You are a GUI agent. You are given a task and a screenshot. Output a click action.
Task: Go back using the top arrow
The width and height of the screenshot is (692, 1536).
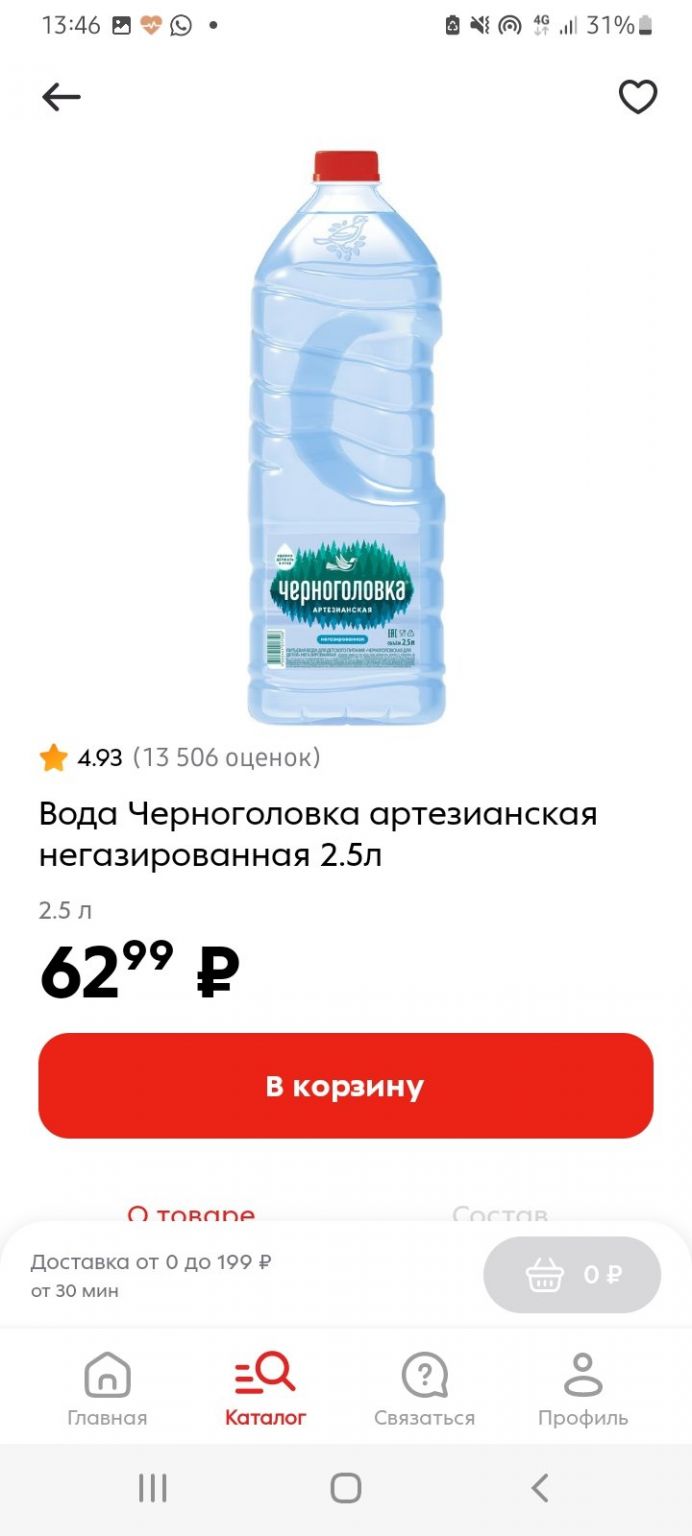61,97
